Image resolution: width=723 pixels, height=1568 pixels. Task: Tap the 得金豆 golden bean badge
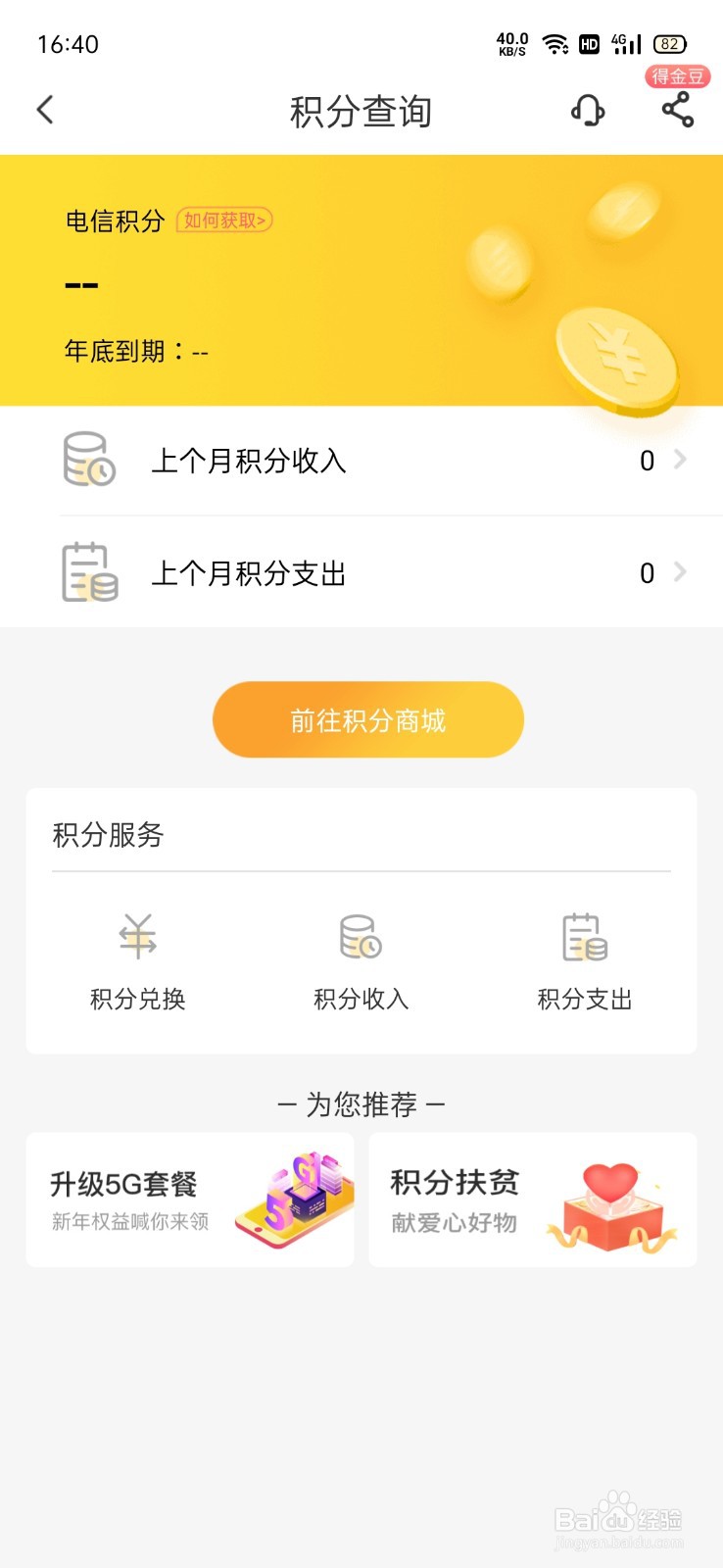677,76
